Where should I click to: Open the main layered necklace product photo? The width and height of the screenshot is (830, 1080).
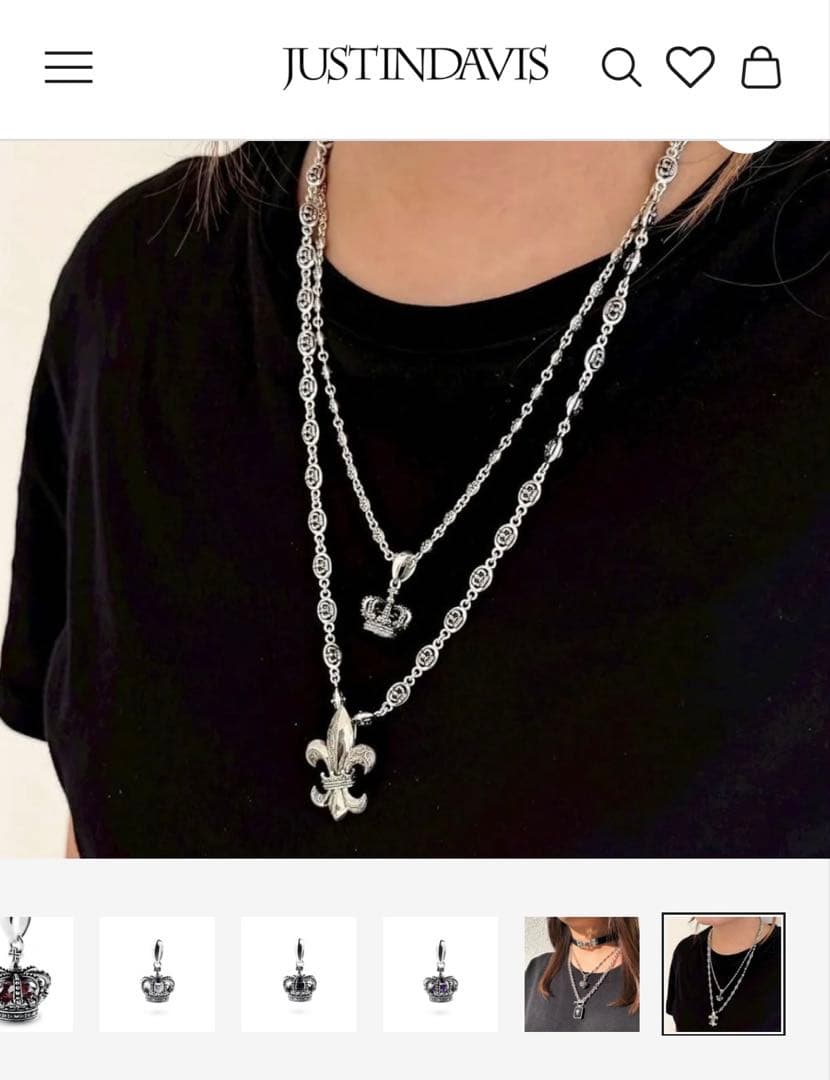[415, 500]
